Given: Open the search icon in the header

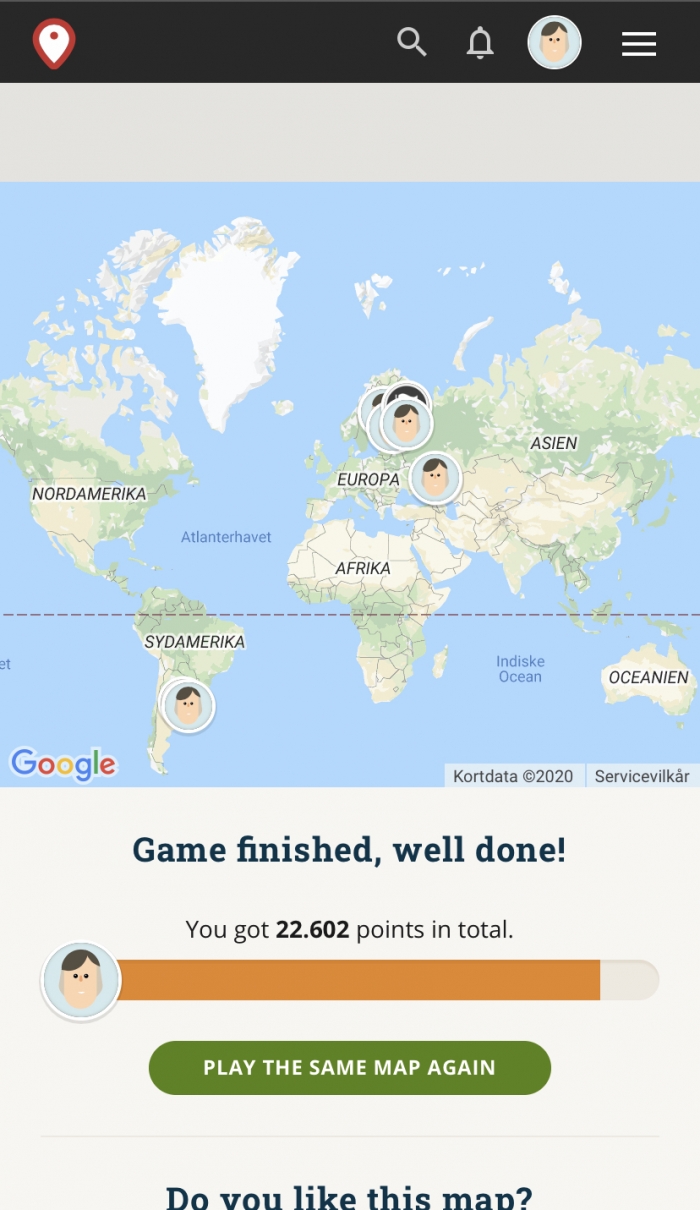Looking at the screenshot, I should [411, 42].
